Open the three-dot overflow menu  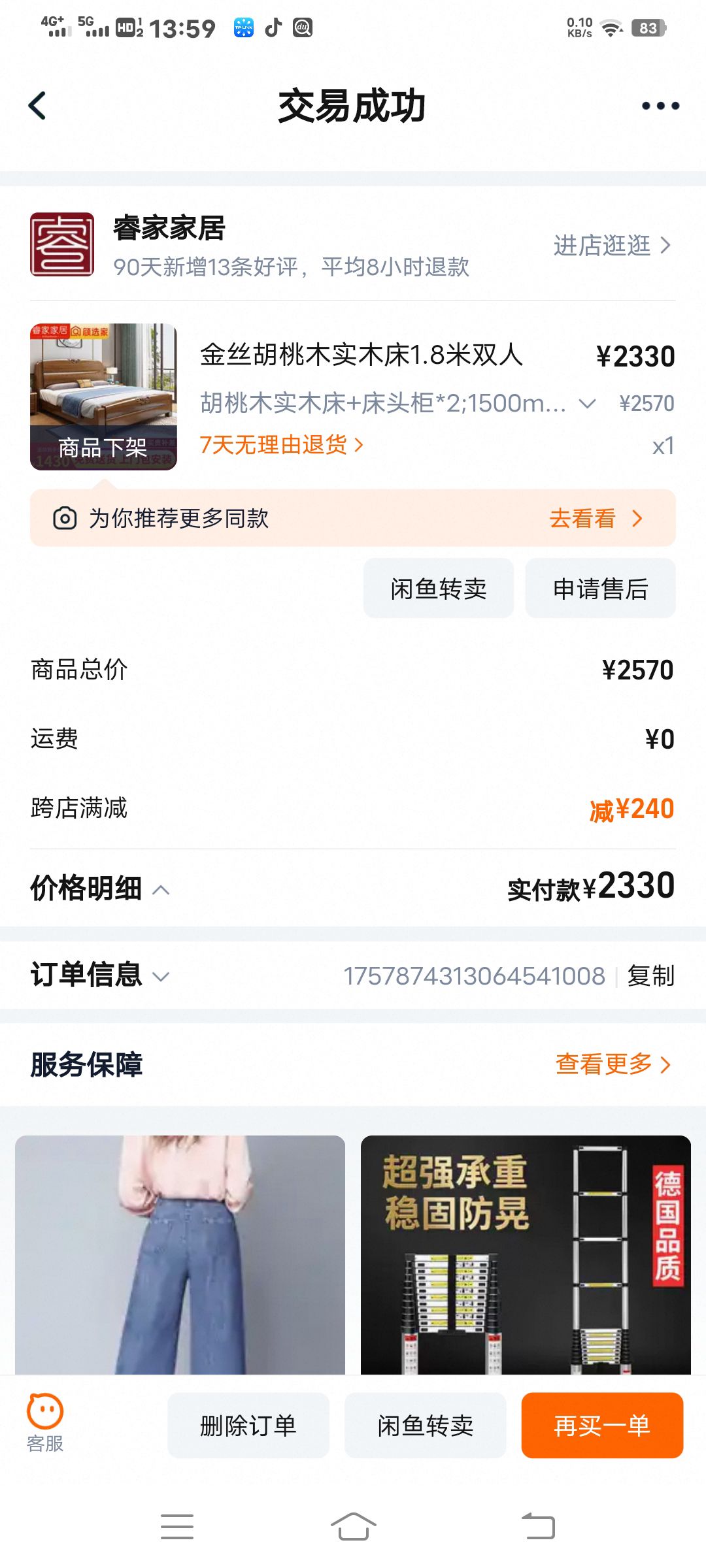660,106
